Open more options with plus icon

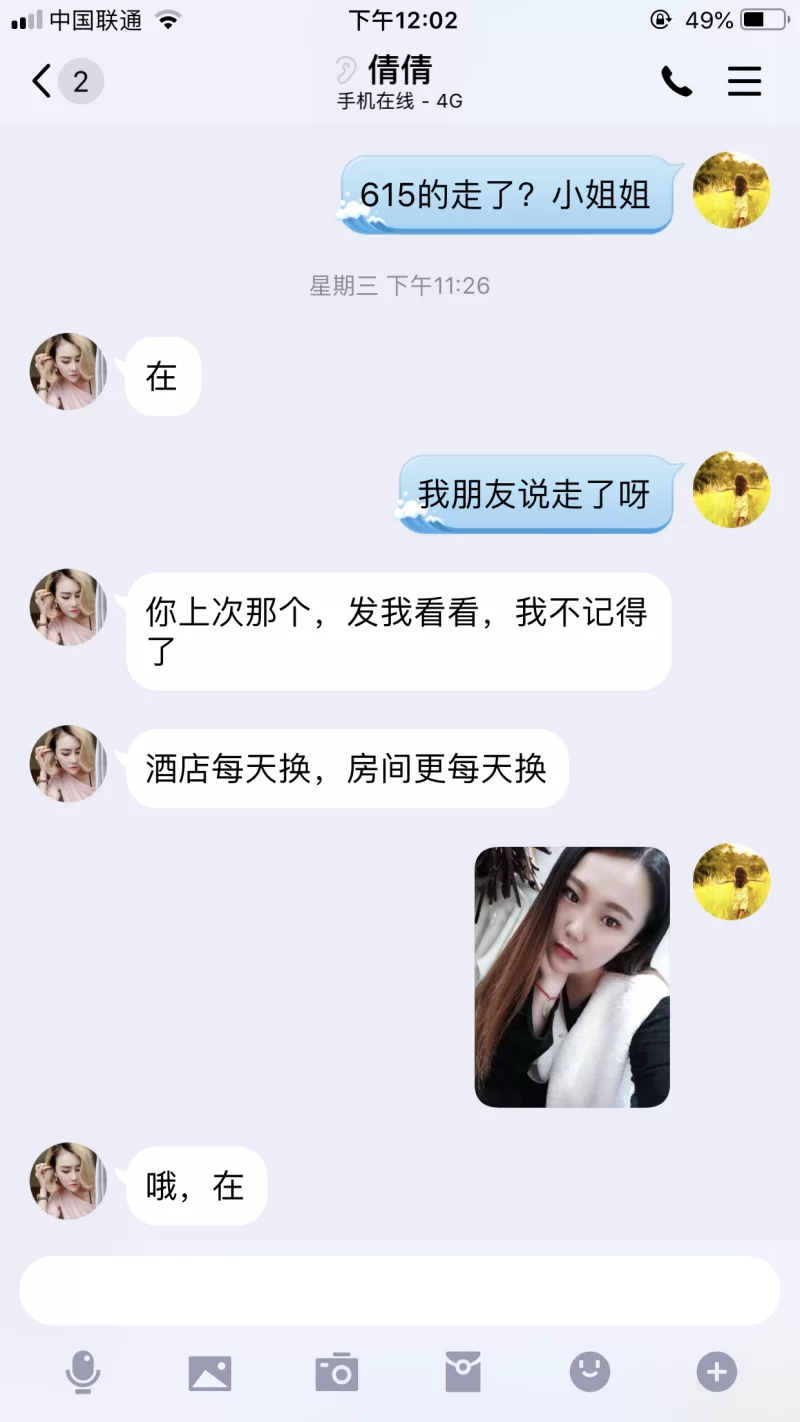pos(716,1372)
